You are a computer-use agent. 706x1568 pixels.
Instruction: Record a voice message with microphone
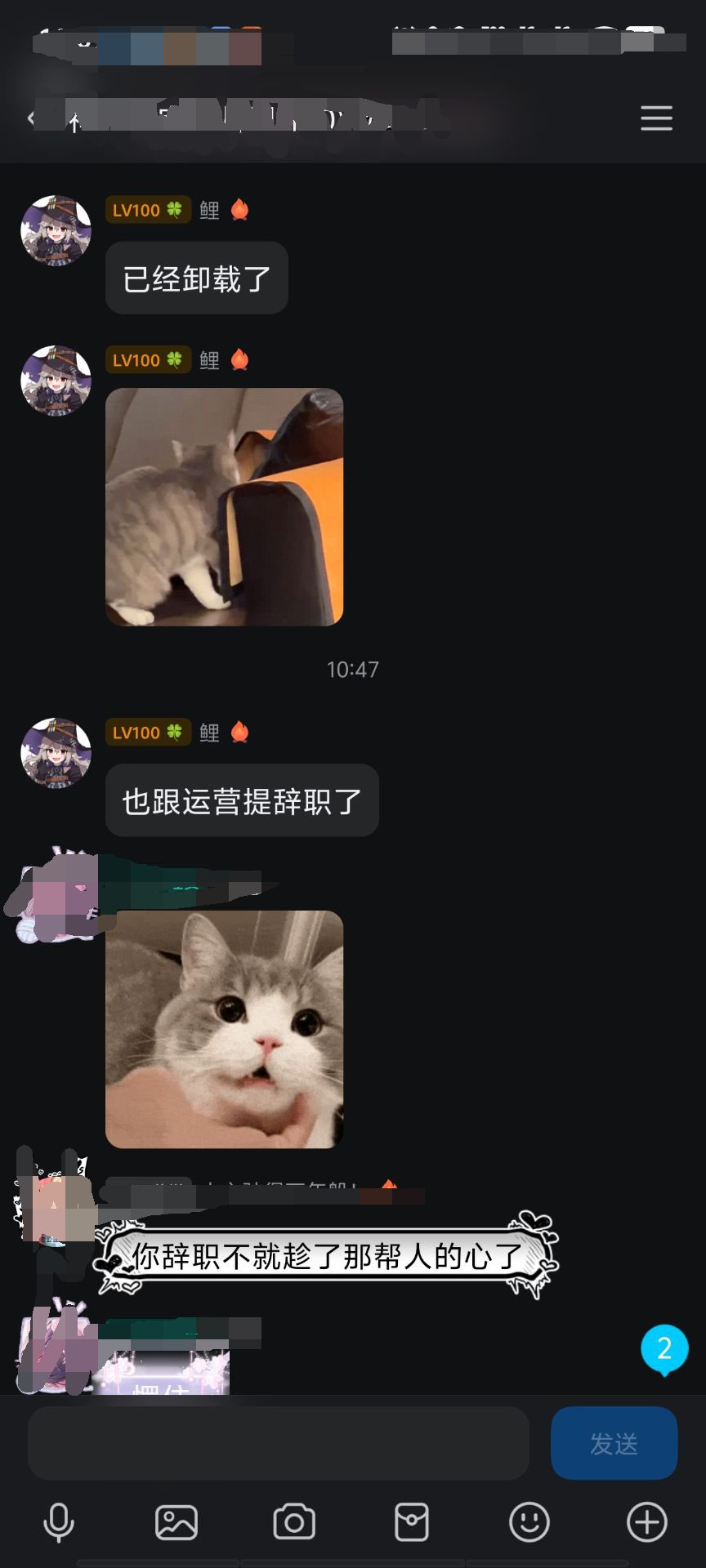[x=59, y=1522]
